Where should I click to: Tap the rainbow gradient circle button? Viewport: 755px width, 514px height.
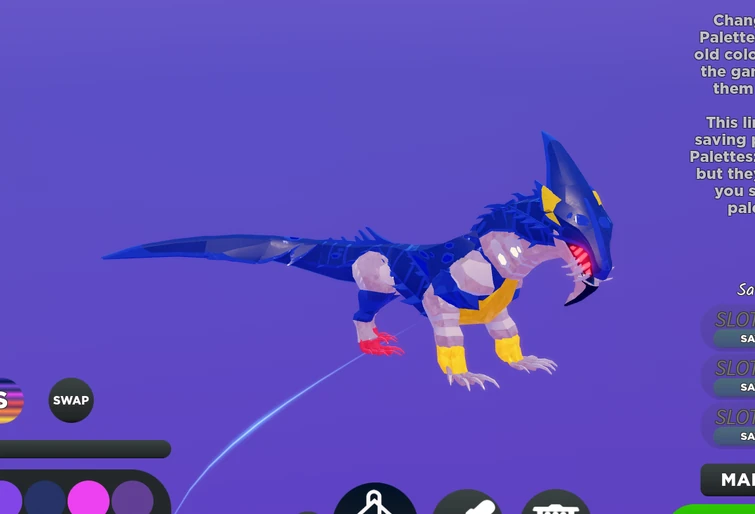click(x=8, y=401)
